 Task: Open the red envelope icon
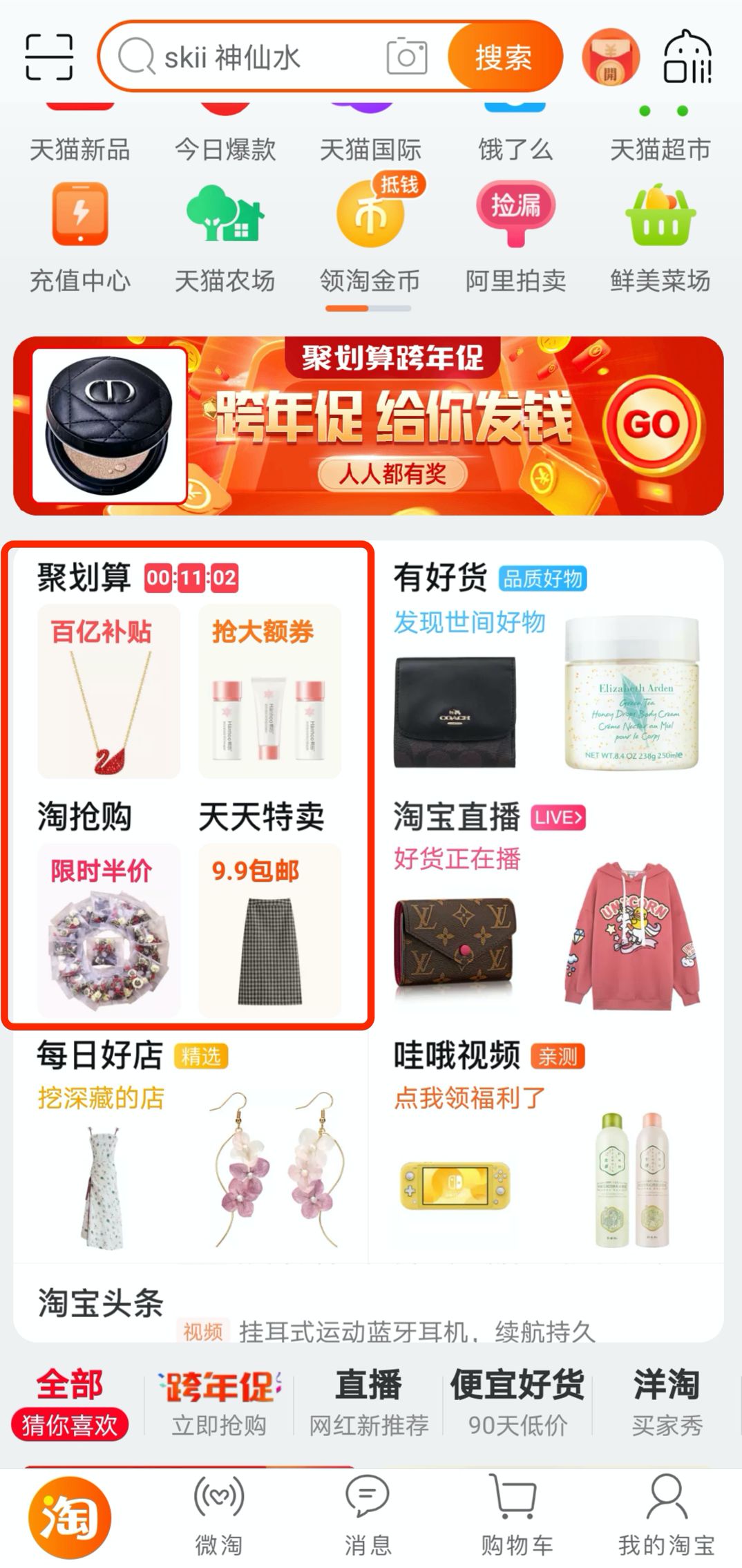coord(611,57)
